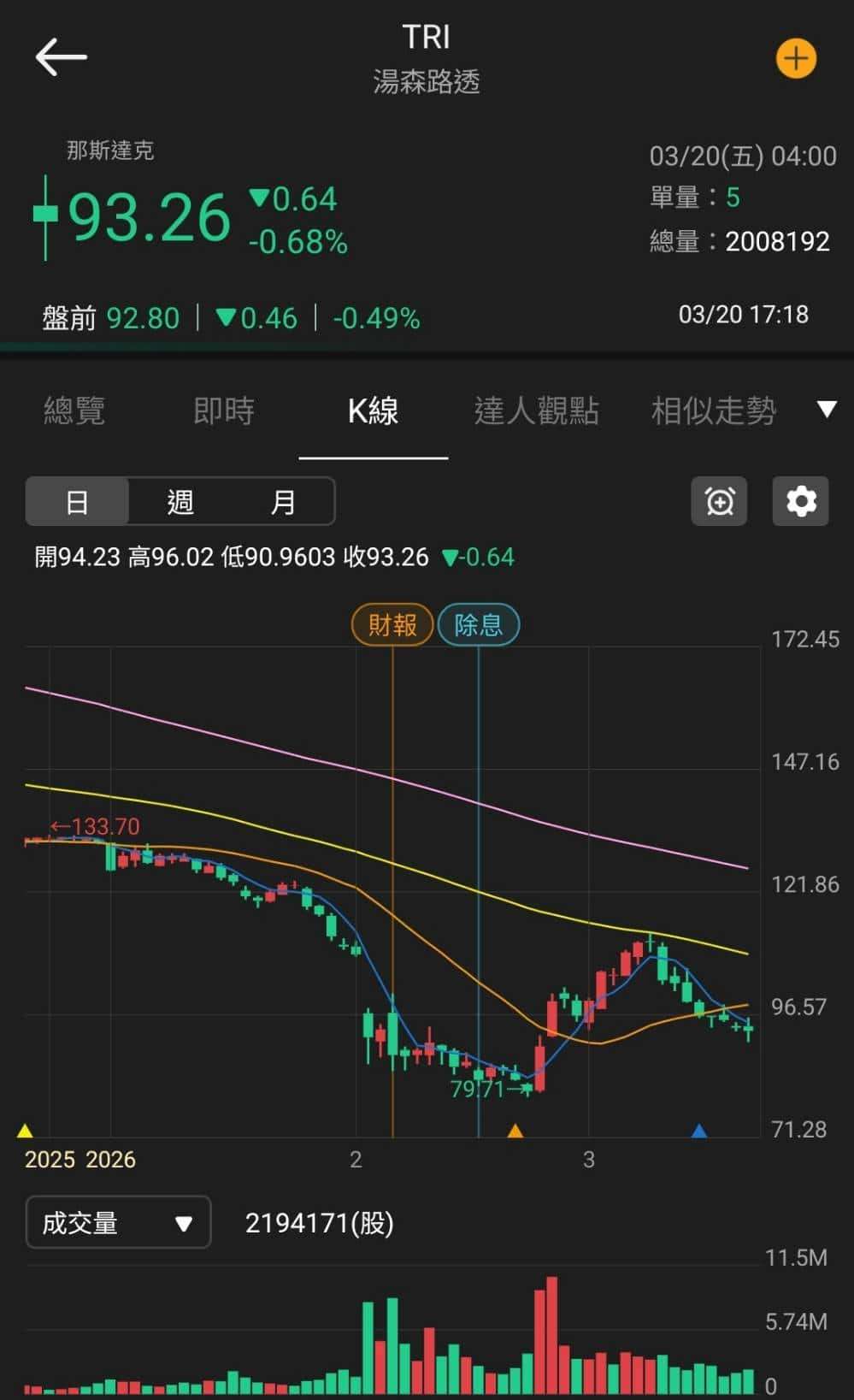Tap the blue triangle timeline marker near March
The width and height of the screenshot is (854, 1400).
tap(698, 1131)
